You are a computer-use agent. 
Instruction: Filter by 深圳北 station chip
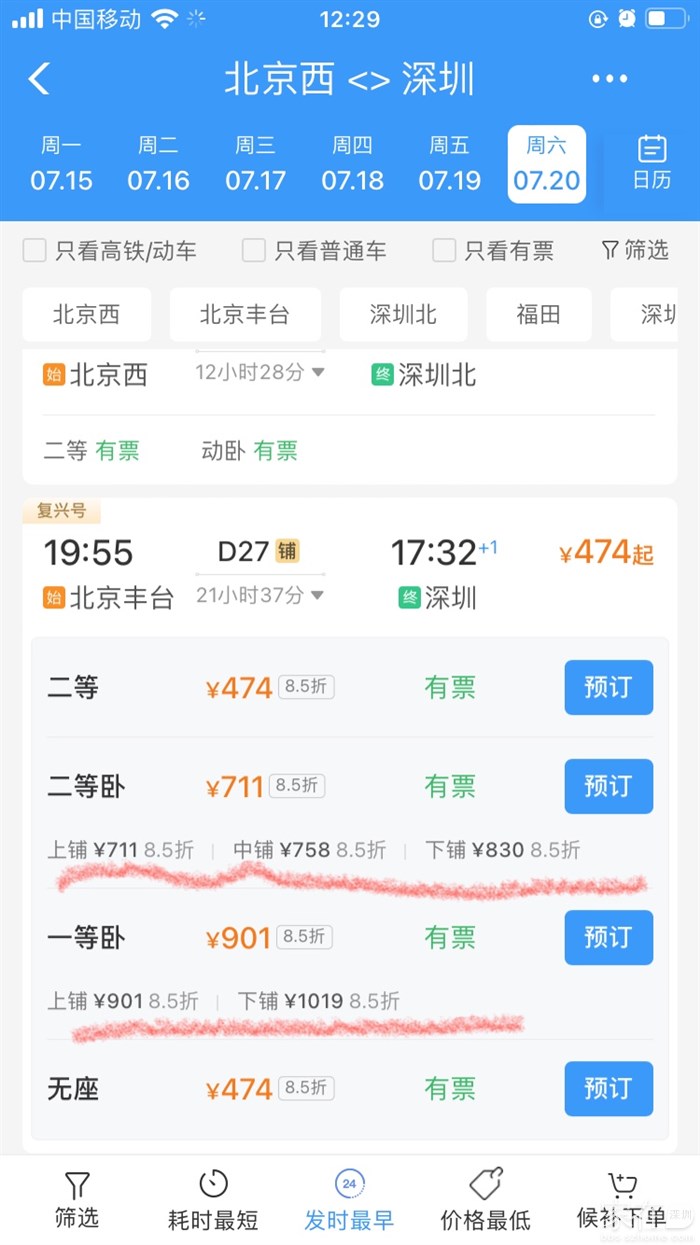(x=403, y=315)
